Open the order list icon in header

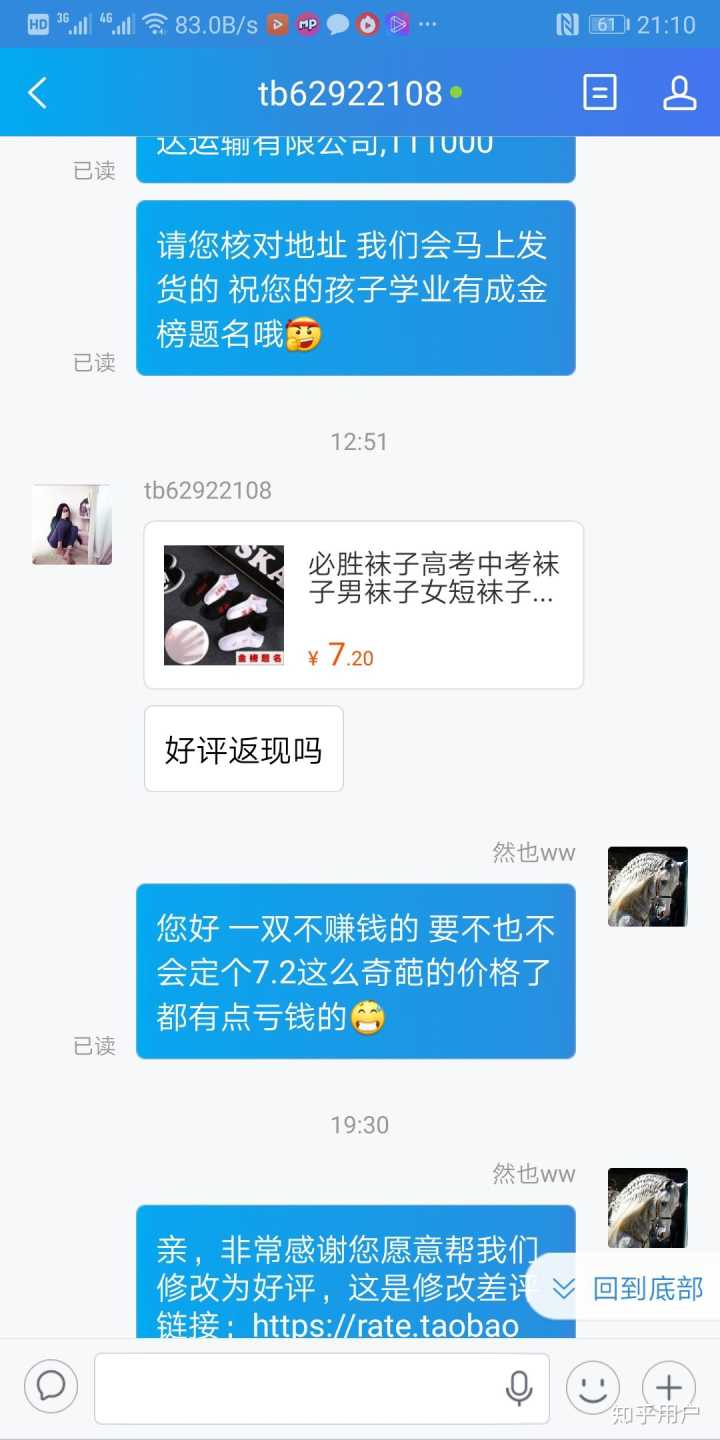[599, 93]
